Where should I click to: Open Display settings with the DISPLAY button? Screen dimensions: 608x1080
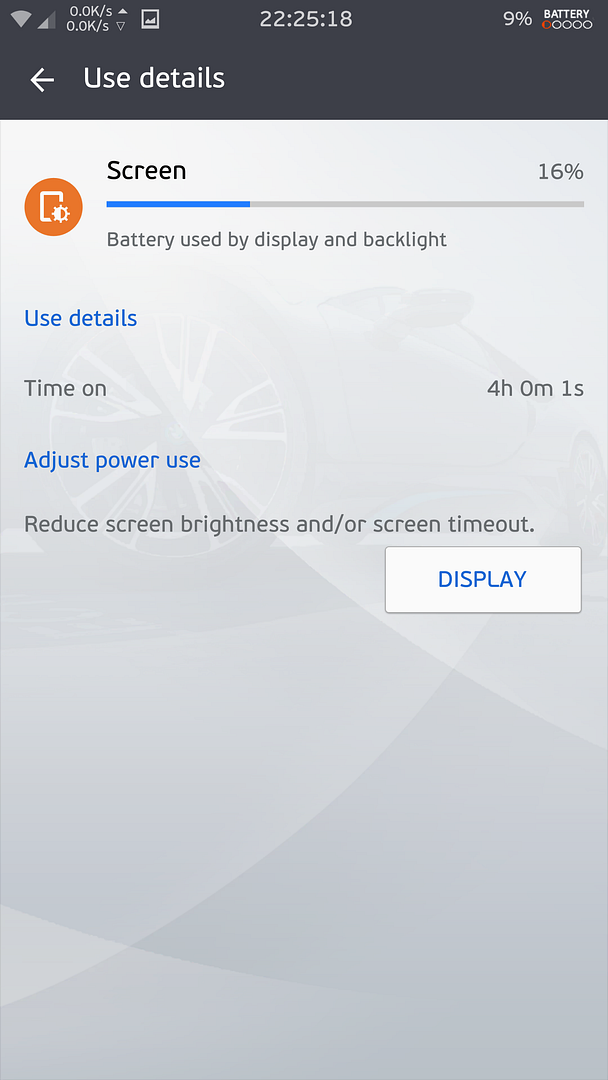[482, 579]
